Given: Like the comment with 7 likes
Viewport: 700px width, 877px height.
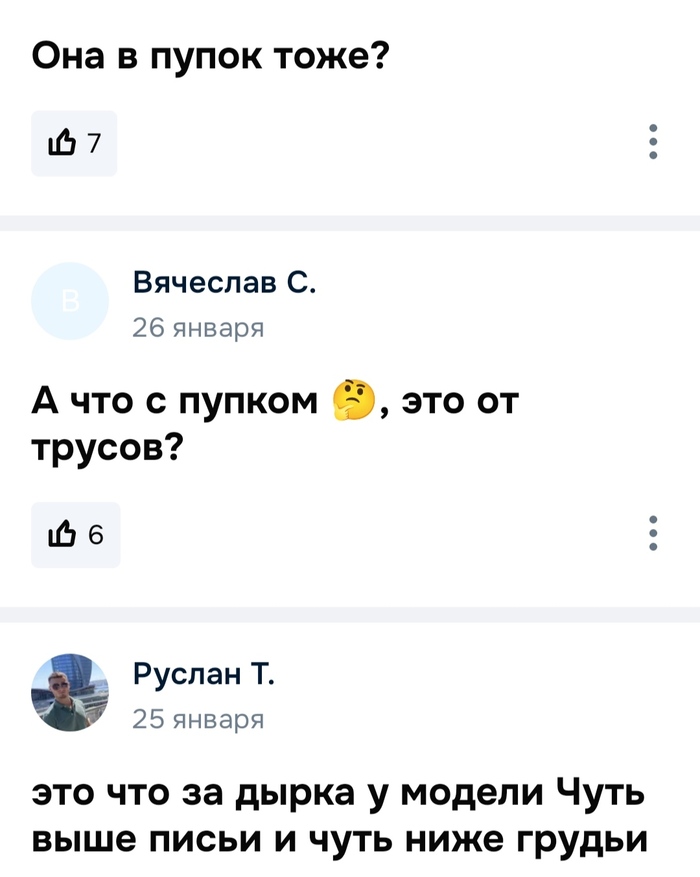Looking at the screenshot, I should pos(73,144).
